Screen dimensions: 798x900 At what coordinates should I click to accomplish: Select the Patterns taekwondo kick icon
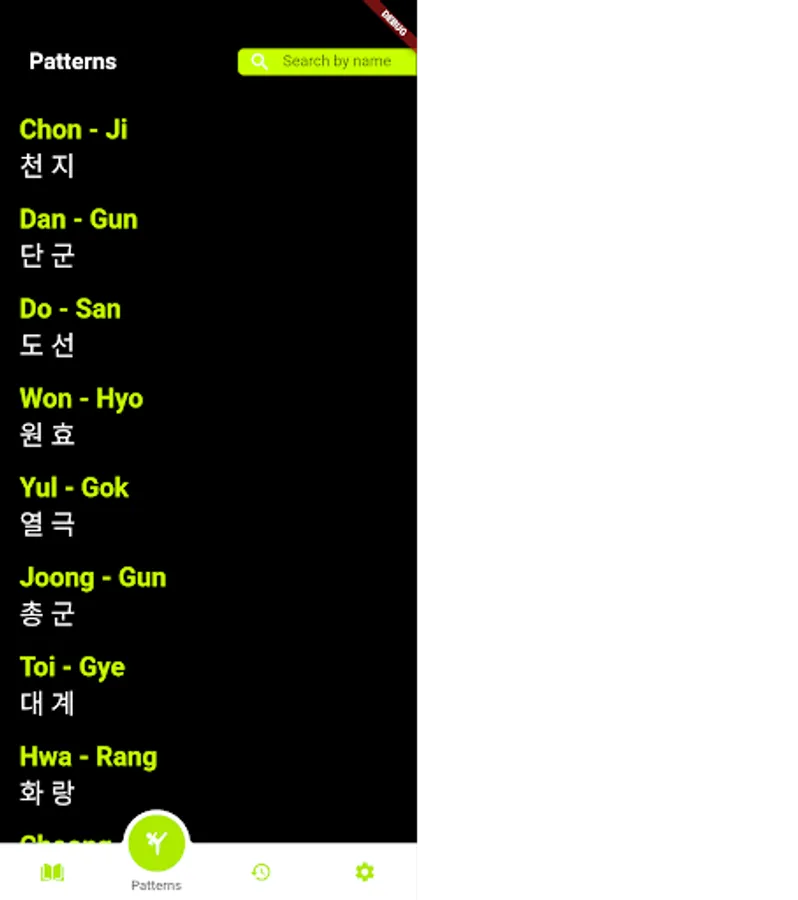pos(155,843)
